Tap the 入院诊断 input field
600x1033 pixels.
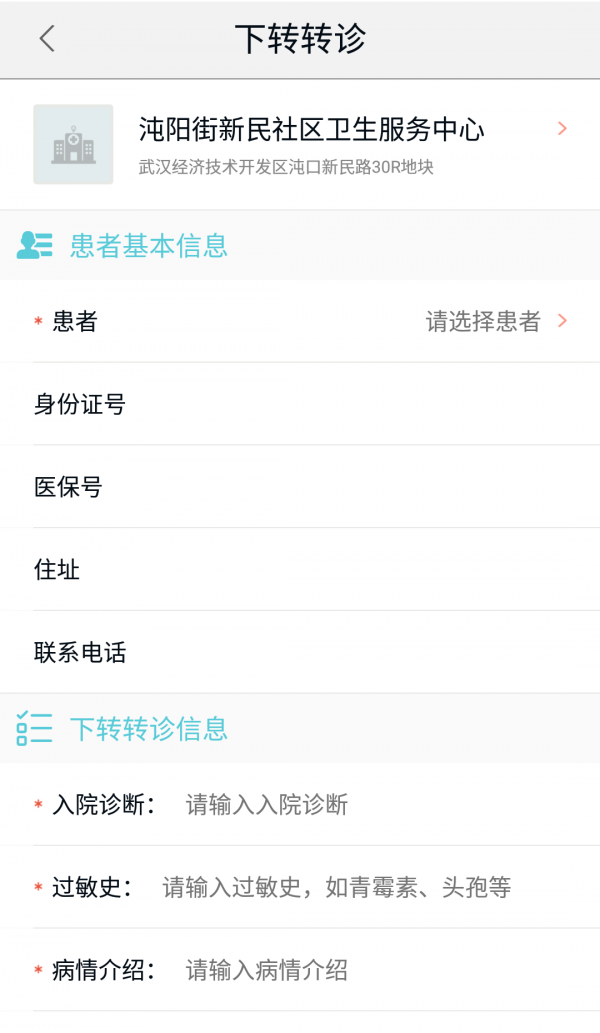pos(380,805)
